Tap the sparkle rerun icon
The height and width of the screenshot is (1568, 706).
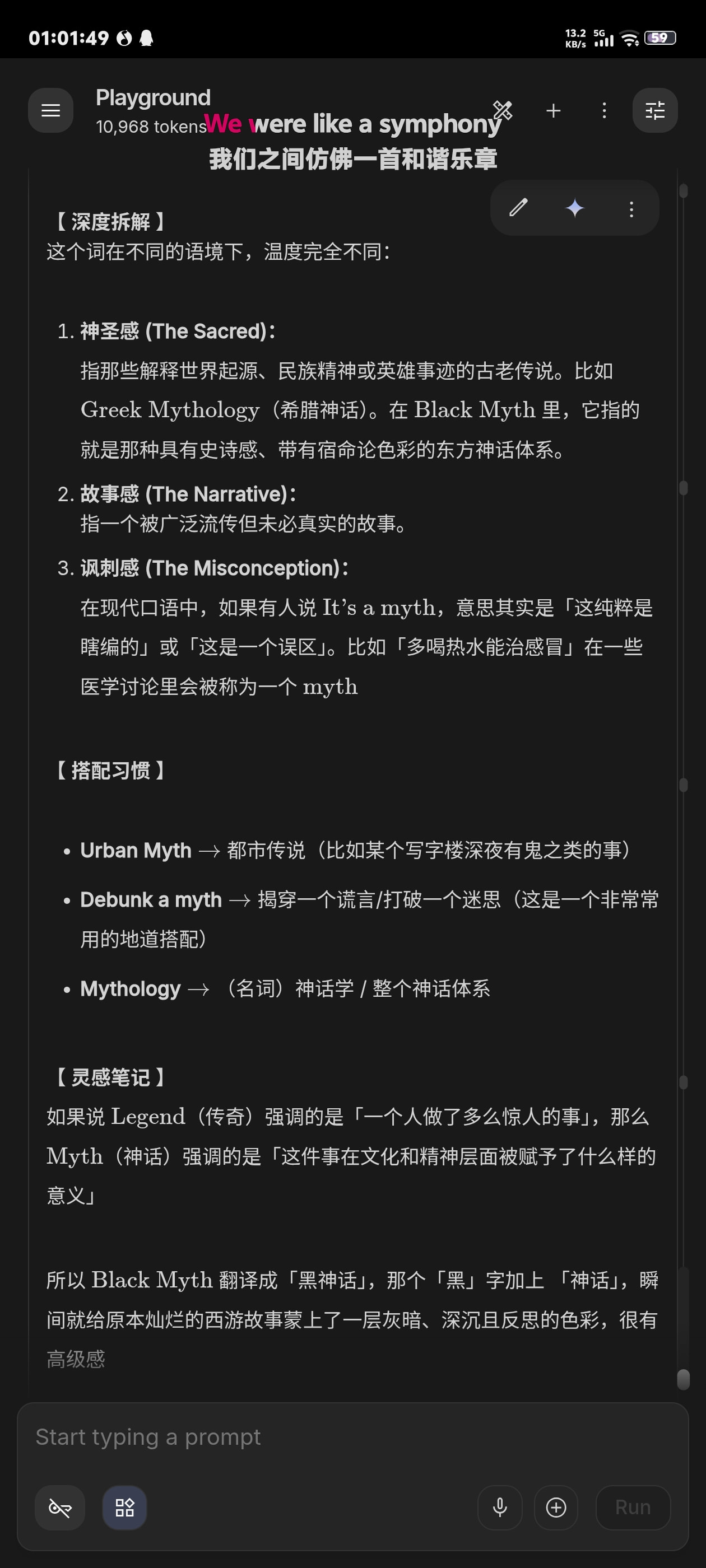click(574, 208)
